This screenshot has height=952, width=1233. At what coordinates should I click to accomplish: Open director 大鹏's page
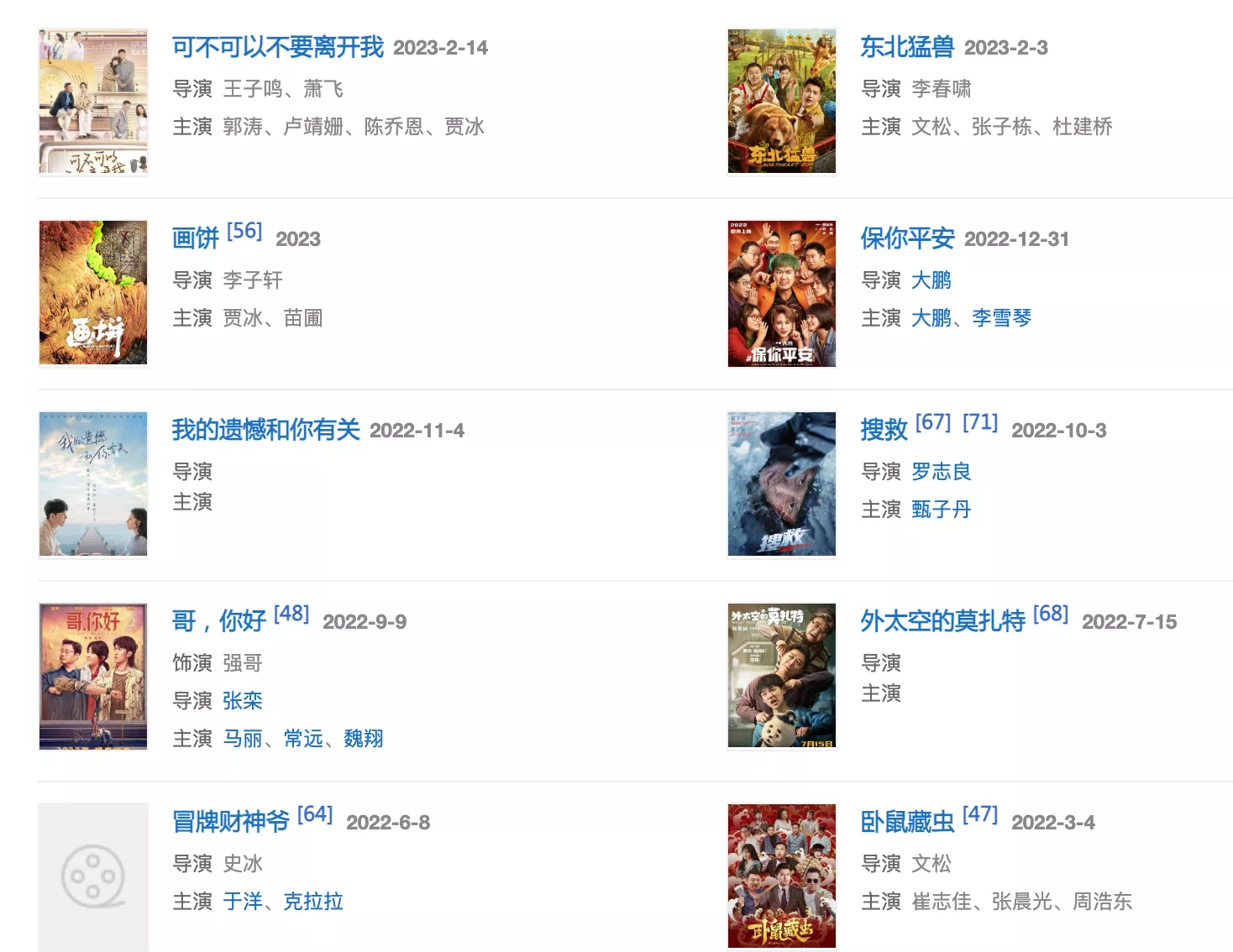931,280
